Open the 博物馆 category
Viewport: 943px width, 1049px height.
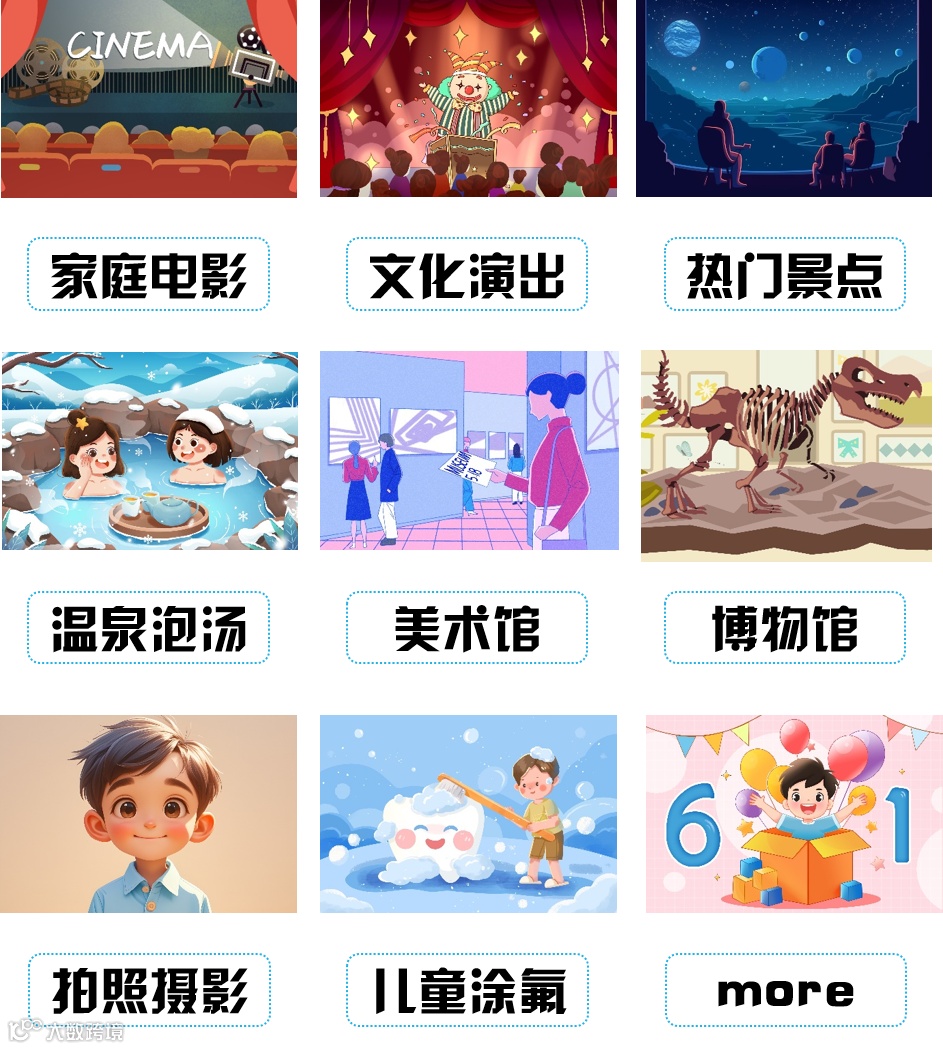785,627
